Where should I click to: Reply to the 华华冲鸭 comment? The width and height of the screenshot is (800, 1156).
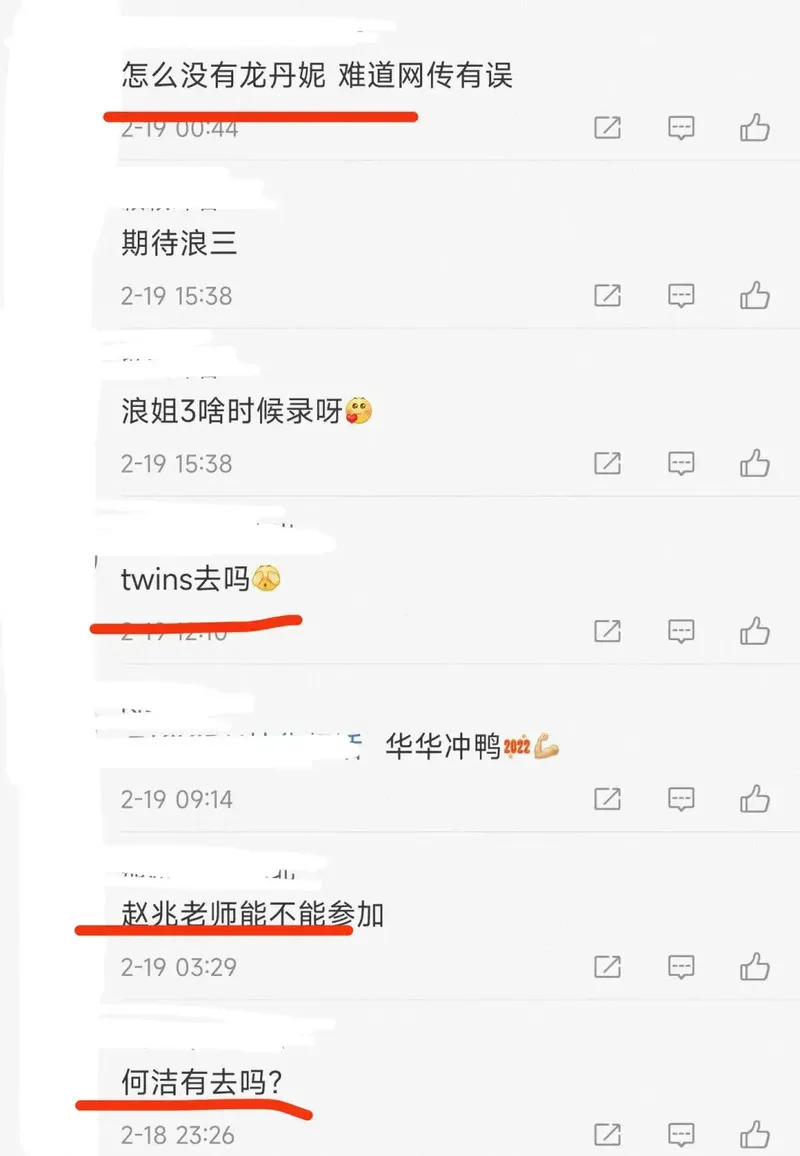coord(681,800)
